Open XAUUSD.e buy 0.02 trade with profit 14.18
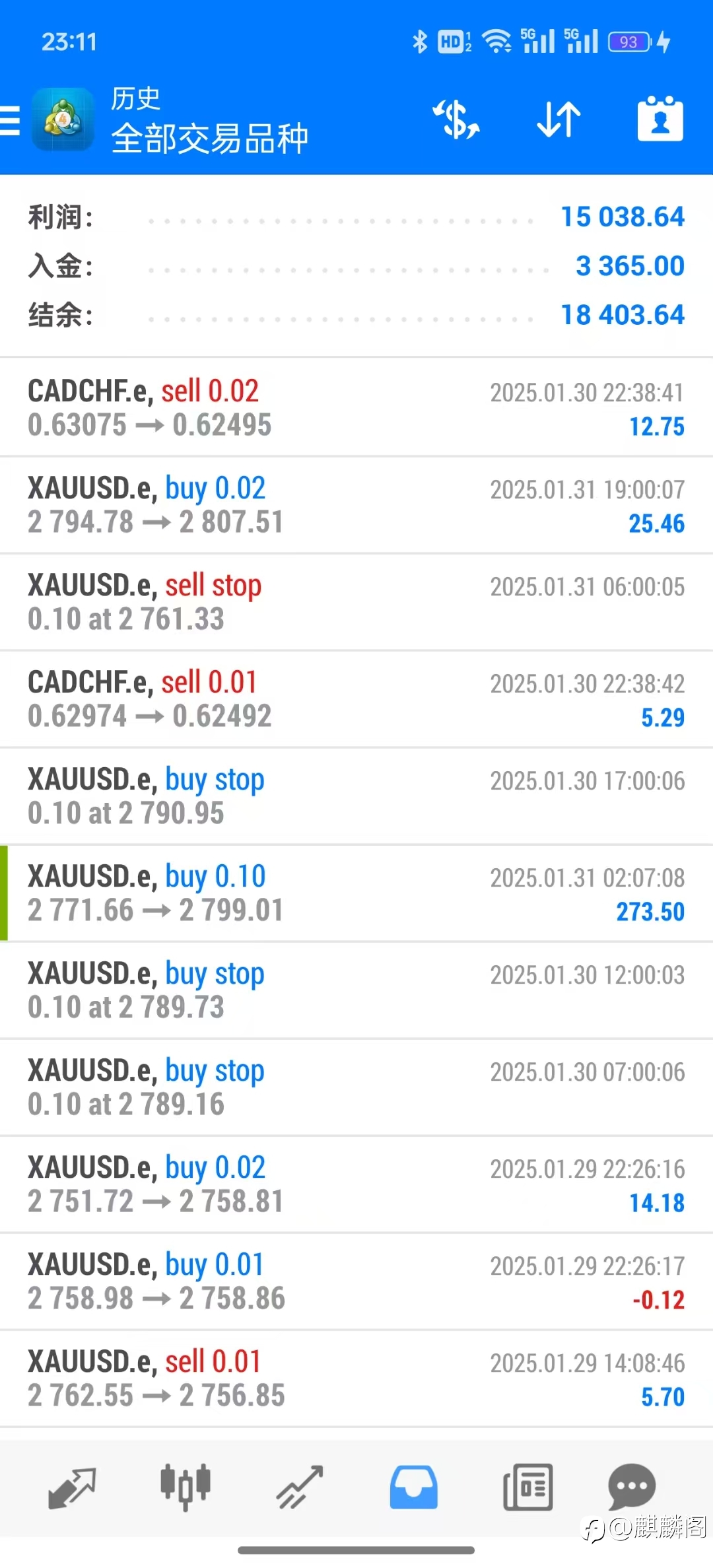 tap(356, 1184)
